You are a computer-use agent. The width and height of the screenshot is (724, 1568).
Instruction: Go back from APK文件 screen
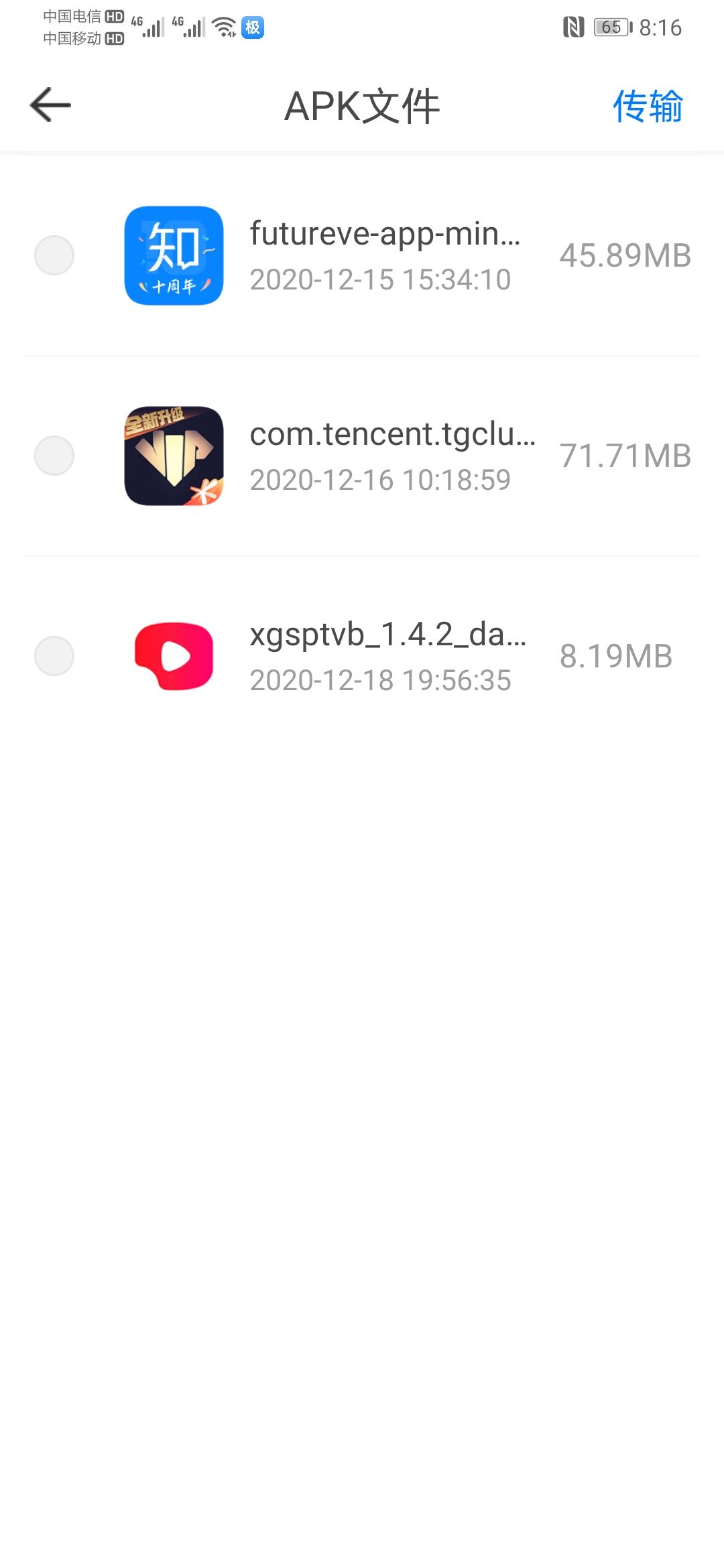[x=50, y=105]
